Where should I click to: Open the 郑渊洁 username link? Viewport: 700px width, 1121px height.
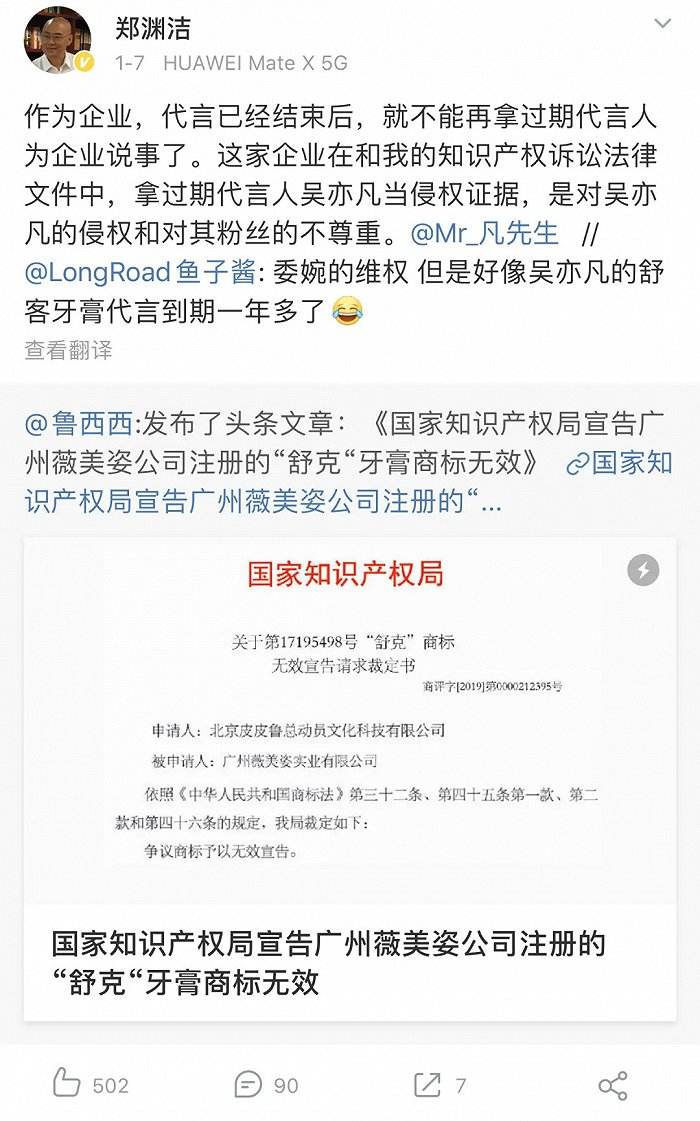(x=152, y=27)
